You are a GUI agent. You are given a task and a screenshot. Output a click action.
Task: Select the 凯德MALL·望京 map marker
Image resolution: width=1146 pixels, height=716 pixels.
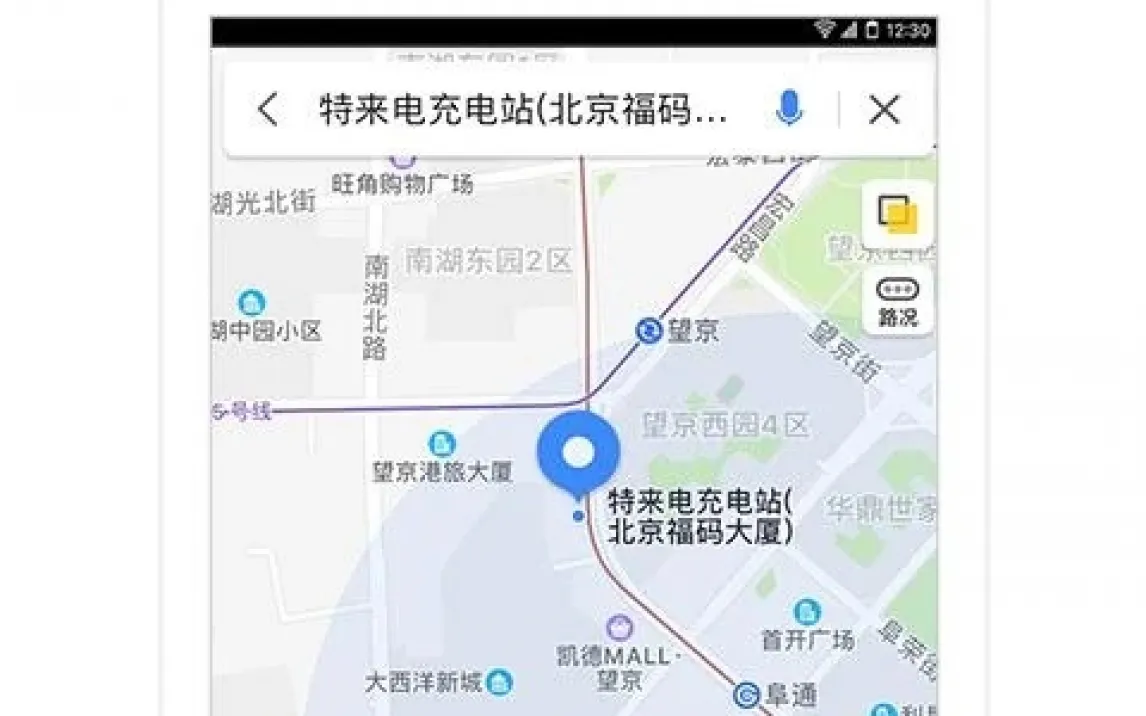pos(619,629)
